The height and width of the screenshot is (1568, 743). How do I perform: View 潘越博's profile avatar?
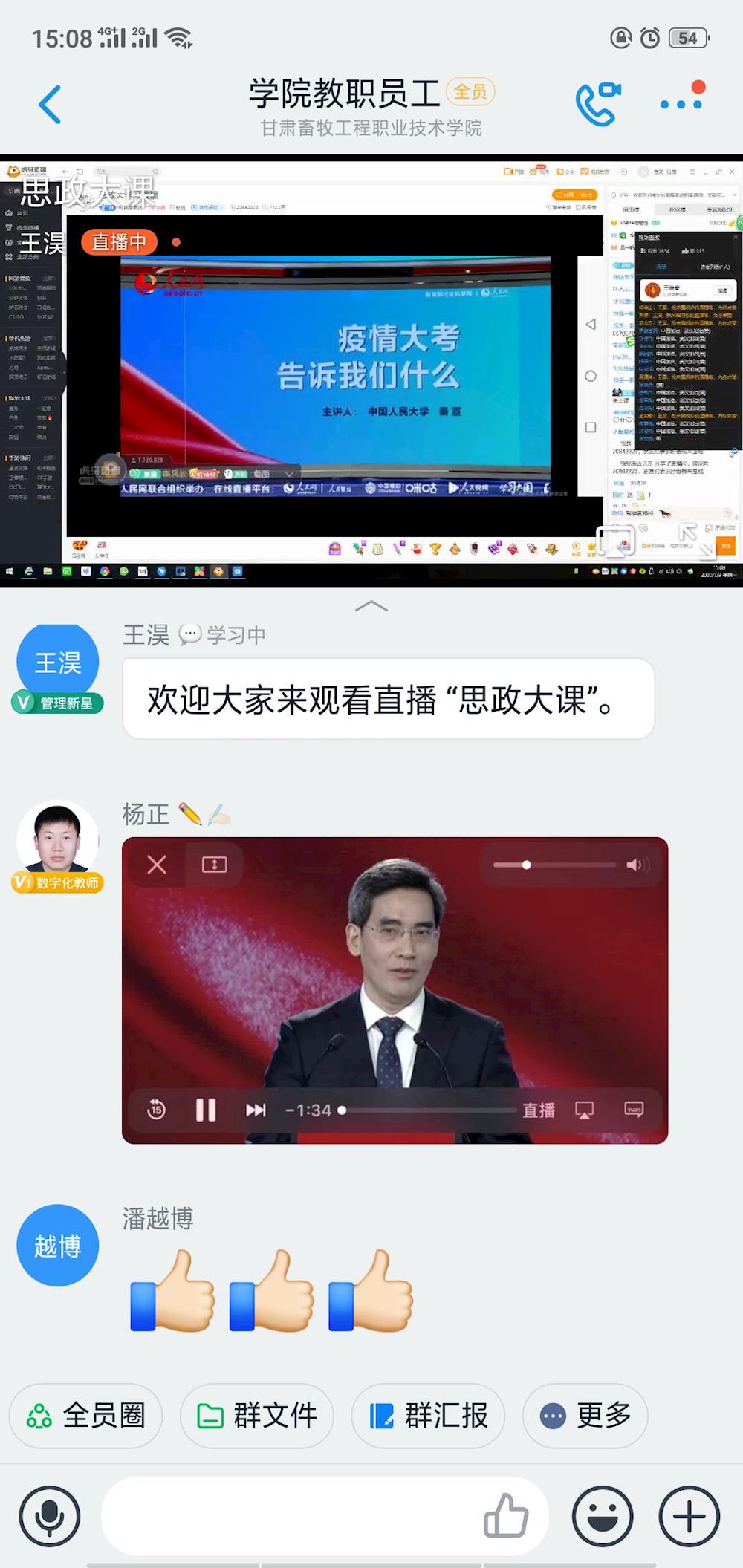[x=58, y=1245]
